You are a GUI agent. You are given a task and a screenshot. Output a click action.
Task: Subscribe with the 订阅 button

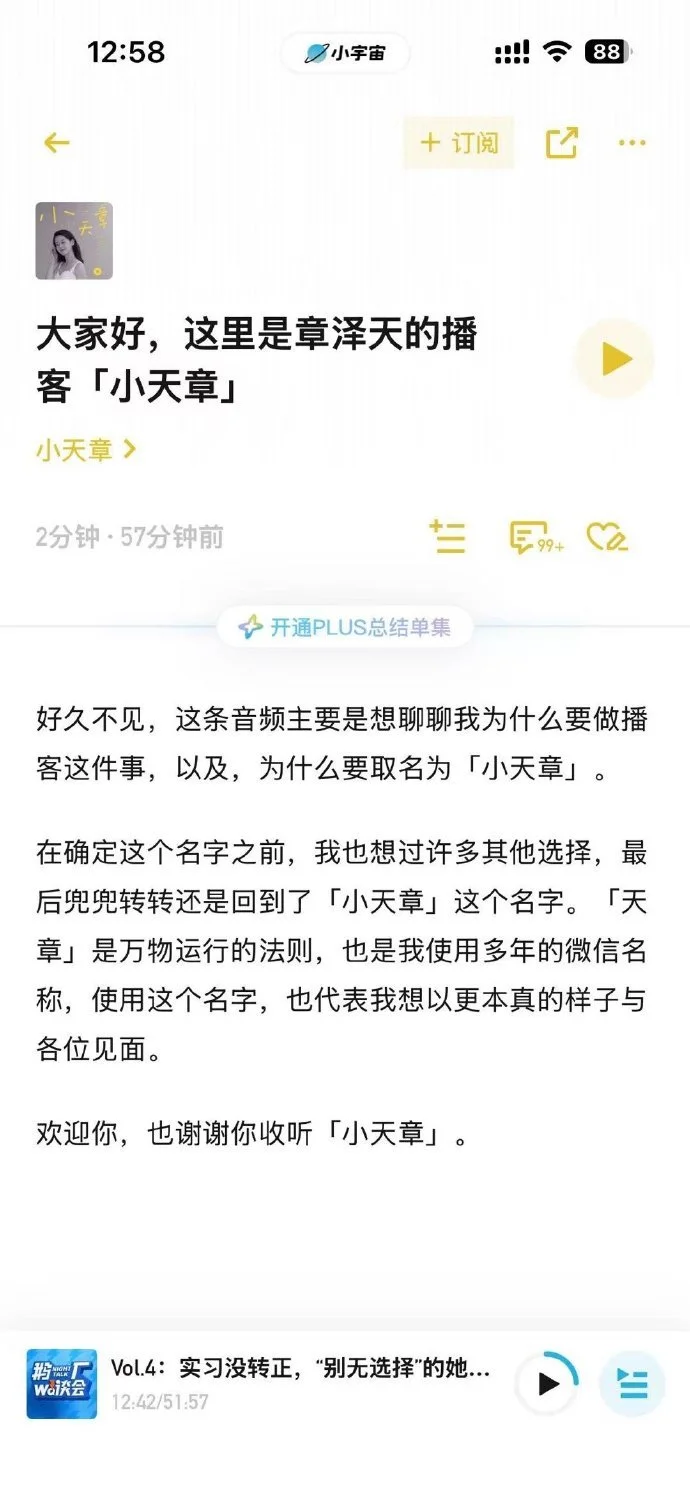(459, 142)
